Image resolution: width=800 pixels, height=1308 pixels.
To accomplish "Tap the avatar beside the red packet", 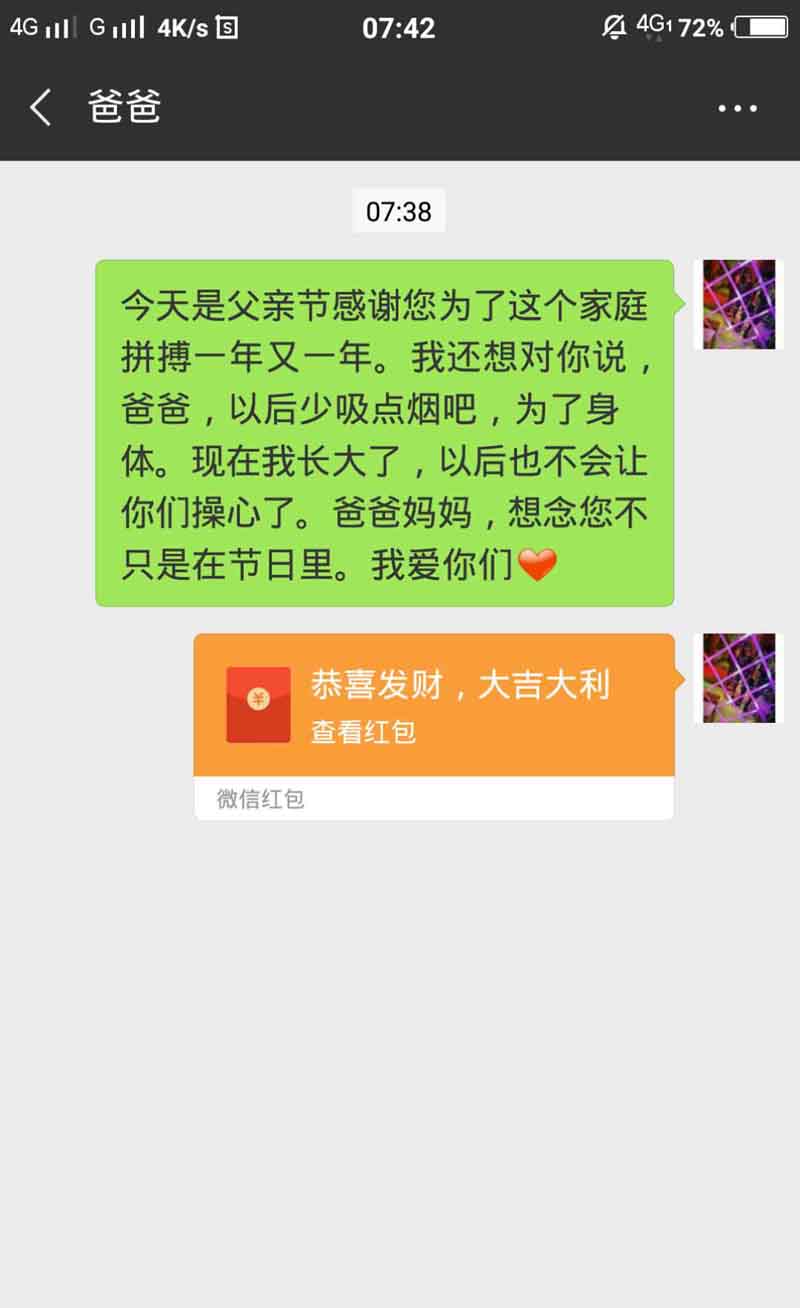I will click(739, 678).
